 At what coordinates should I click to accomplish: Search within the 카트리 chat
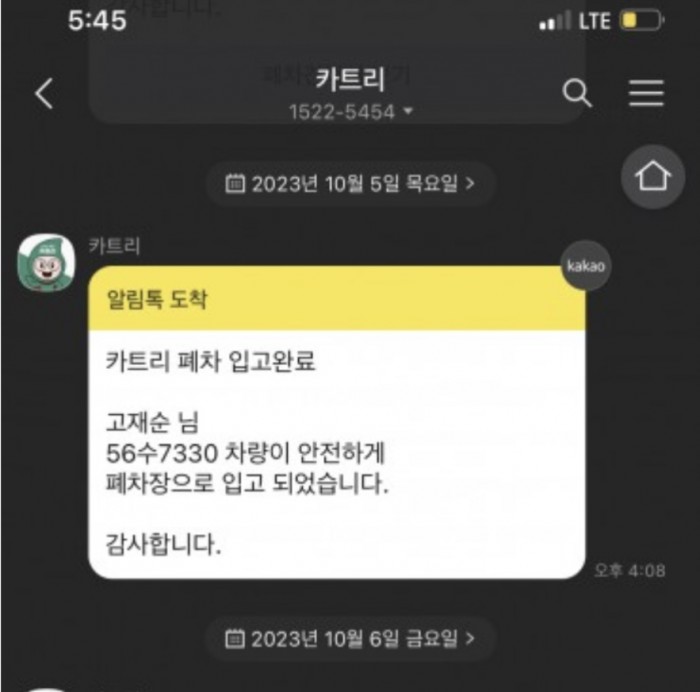pyautogui.click(x=577, y=94)
